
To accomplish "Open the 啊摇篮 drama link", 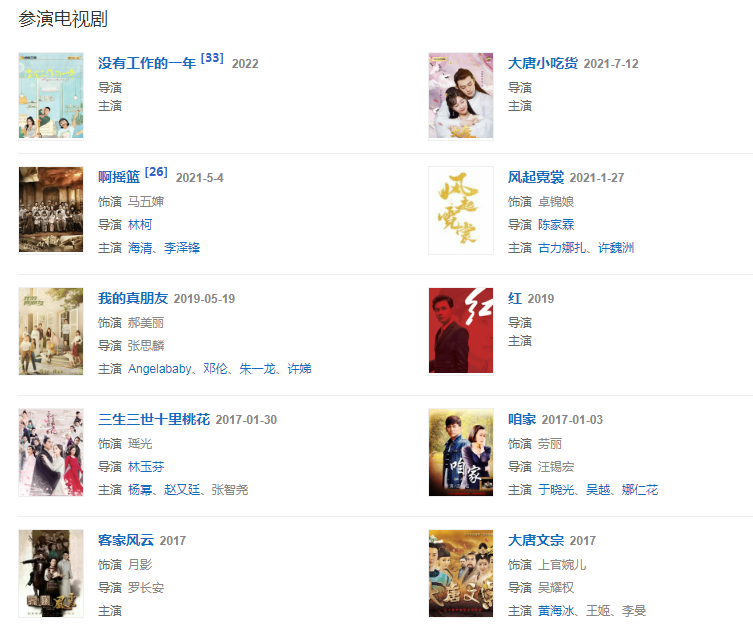I will [118, 178].
